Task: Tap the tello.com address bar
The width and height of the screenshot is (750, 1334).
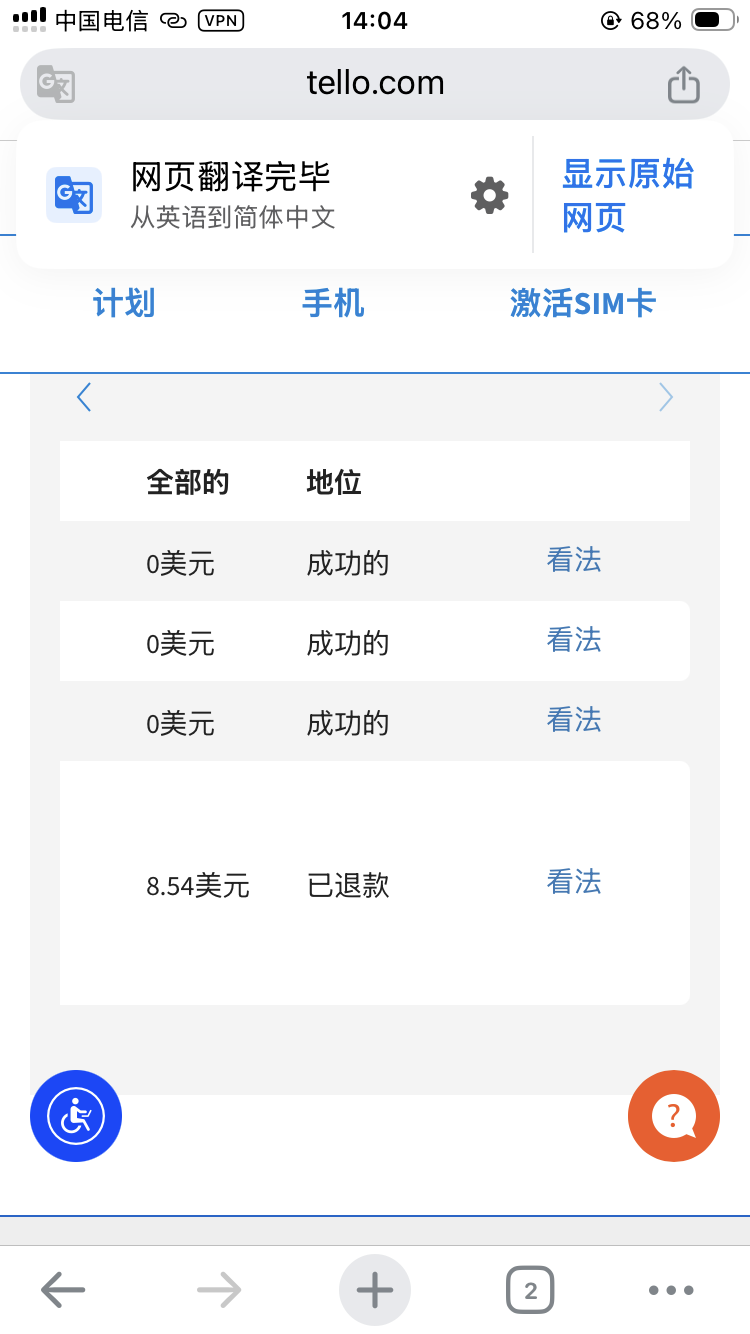Action: pyautogui.click(x=375, y=83)
